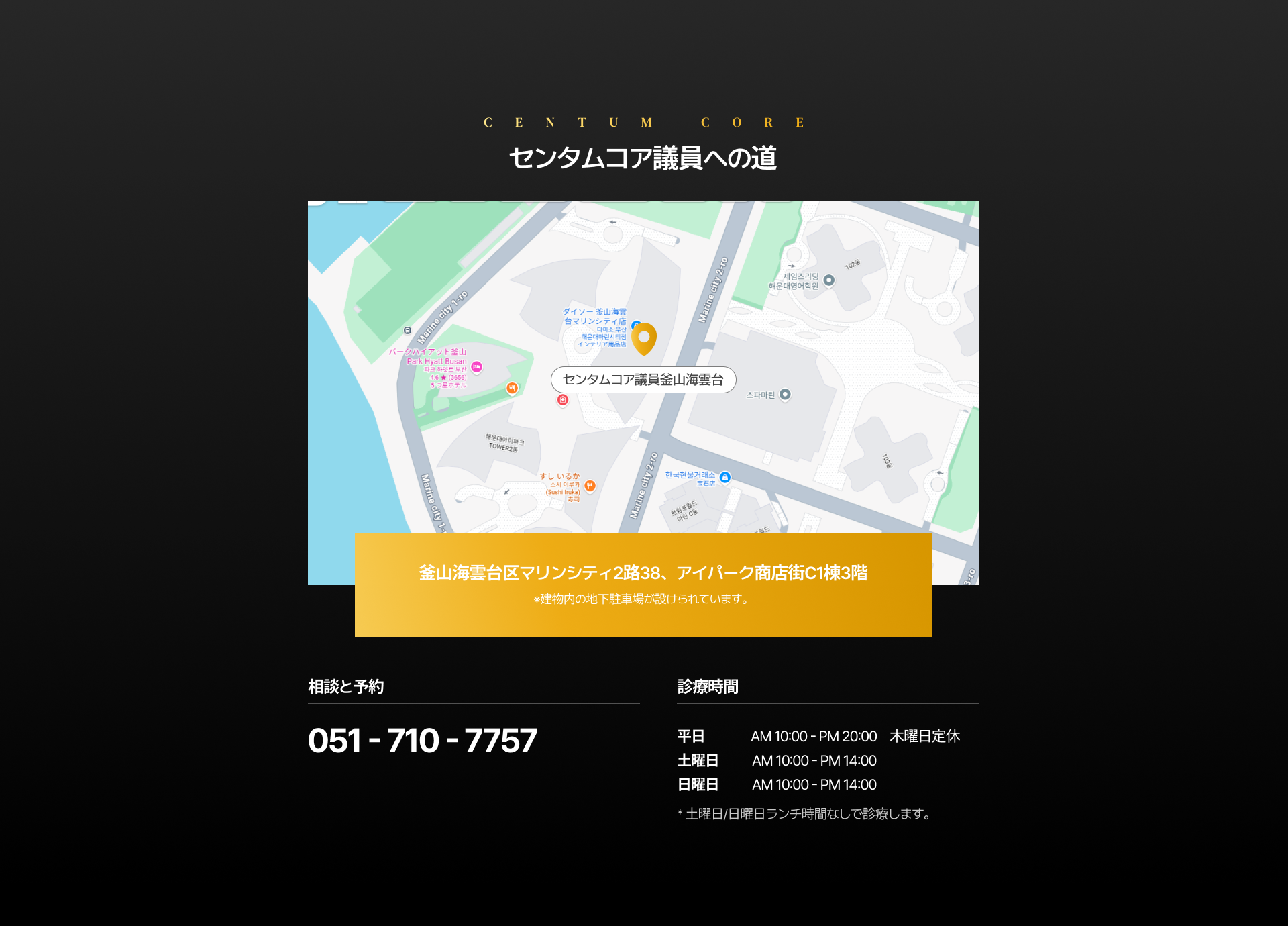The image size is (1288, 926).
Task: Open the センタムコア議員釜山海雲台 map label
Action: [x=643, y=380]
